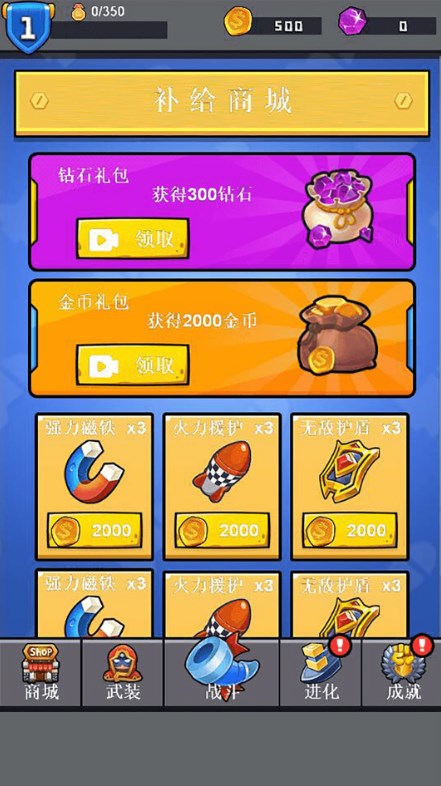
Task: Buy 火力援护 x3 for 2000 coins
Action: click(222, 530)
